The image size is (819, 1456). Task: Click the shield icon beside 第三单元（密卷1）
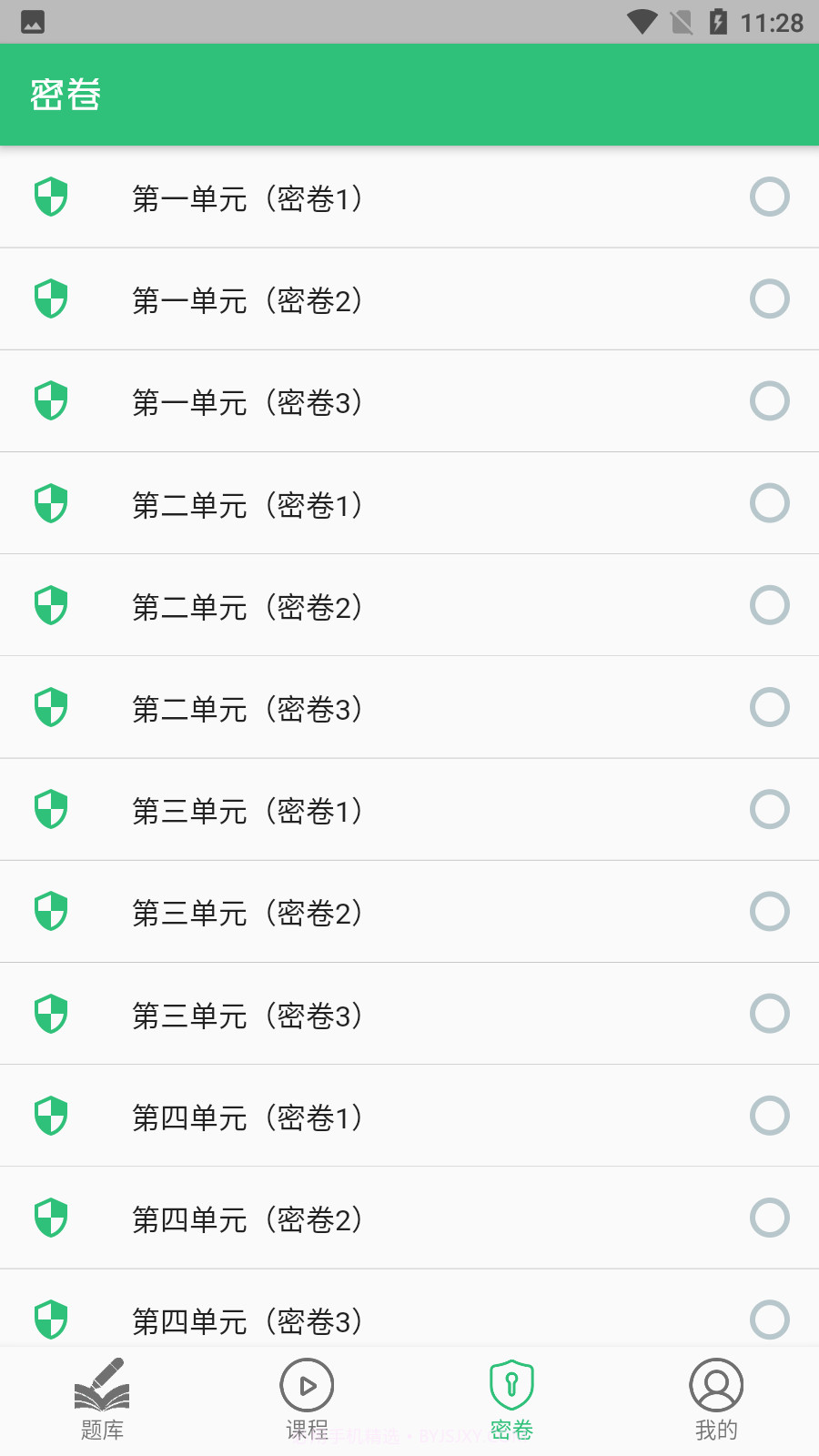[x=51, y=809]
